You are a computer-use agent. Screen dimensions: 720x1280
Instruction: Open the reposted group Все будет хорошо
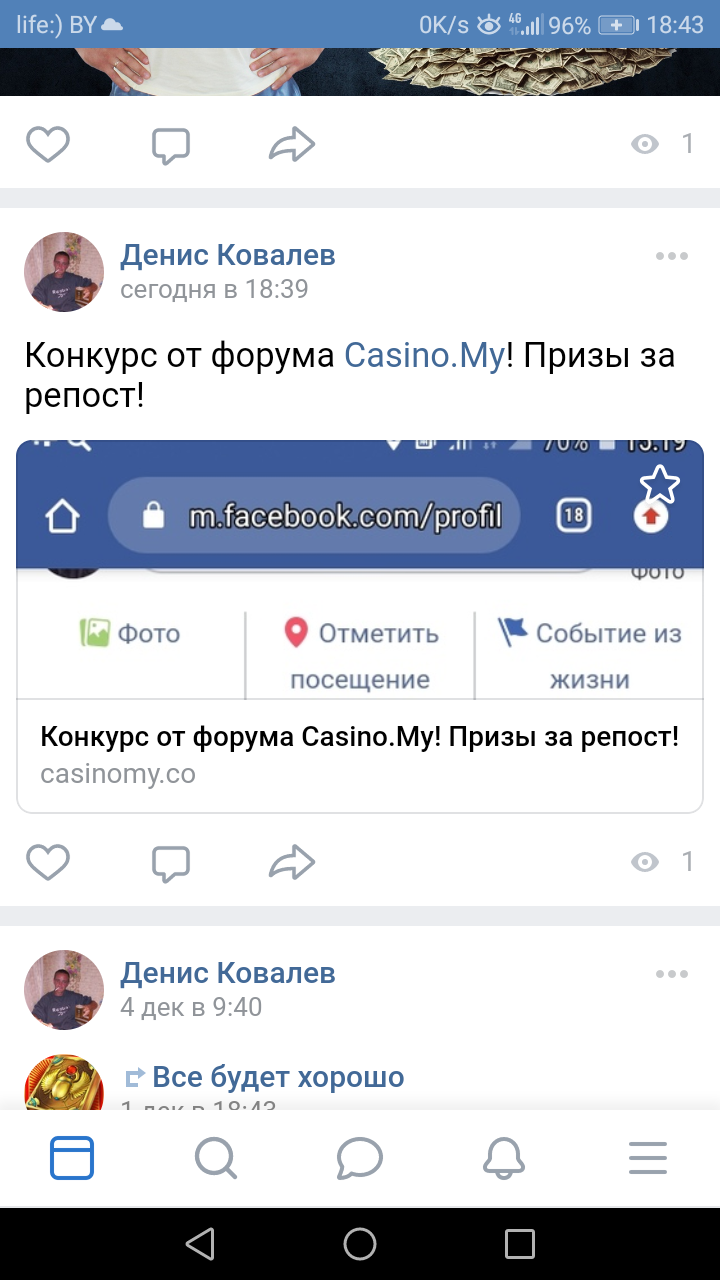[x=278, y=1077]
